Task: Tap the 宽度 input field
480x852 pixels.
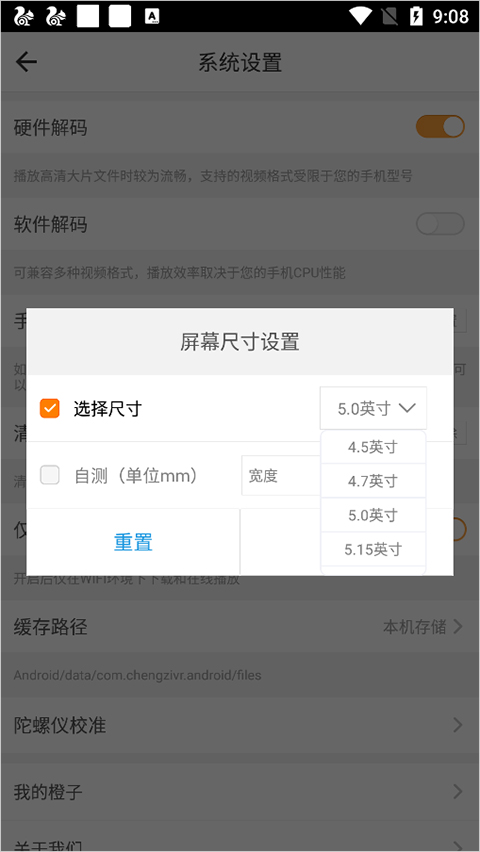Action: (x=281, y=475)
